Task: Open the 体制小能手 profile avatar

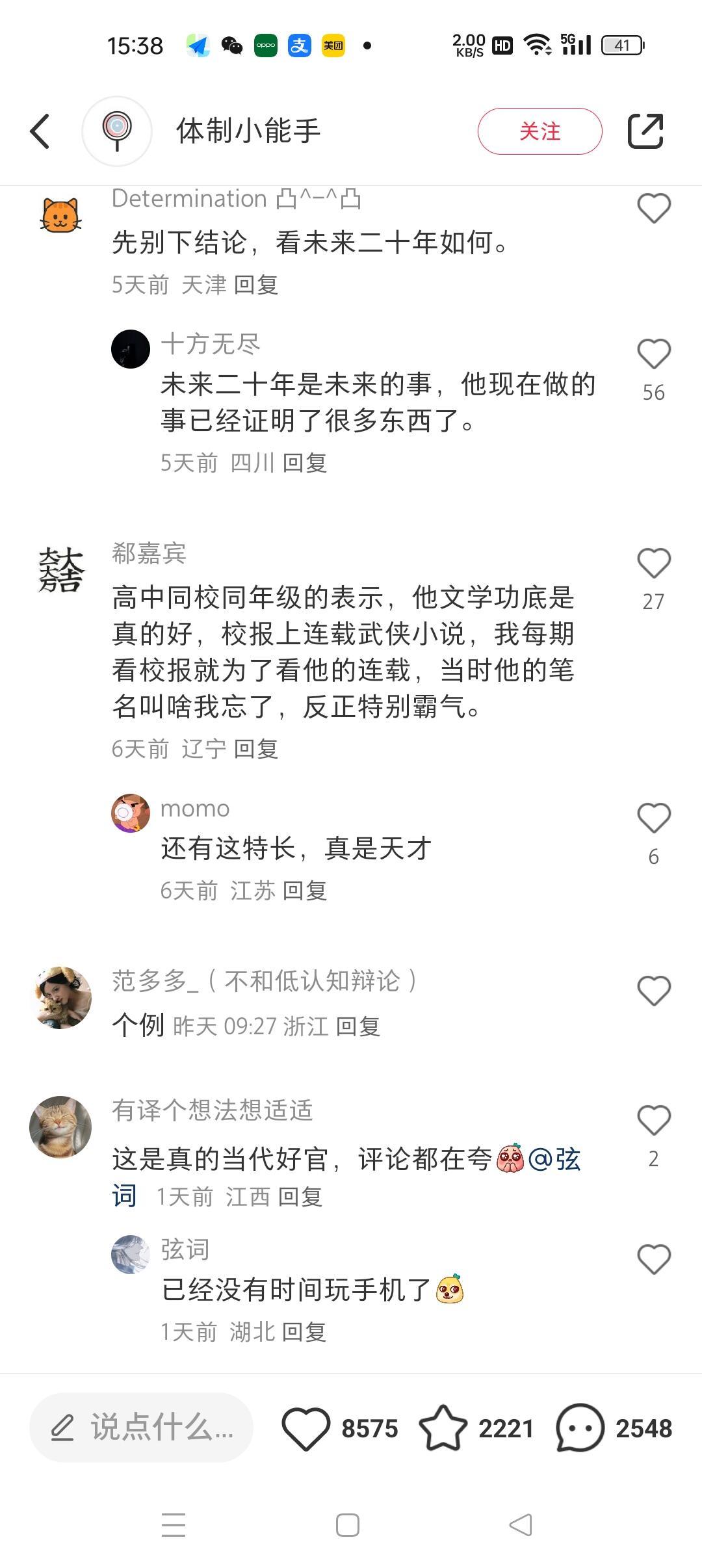Action: 117,131
